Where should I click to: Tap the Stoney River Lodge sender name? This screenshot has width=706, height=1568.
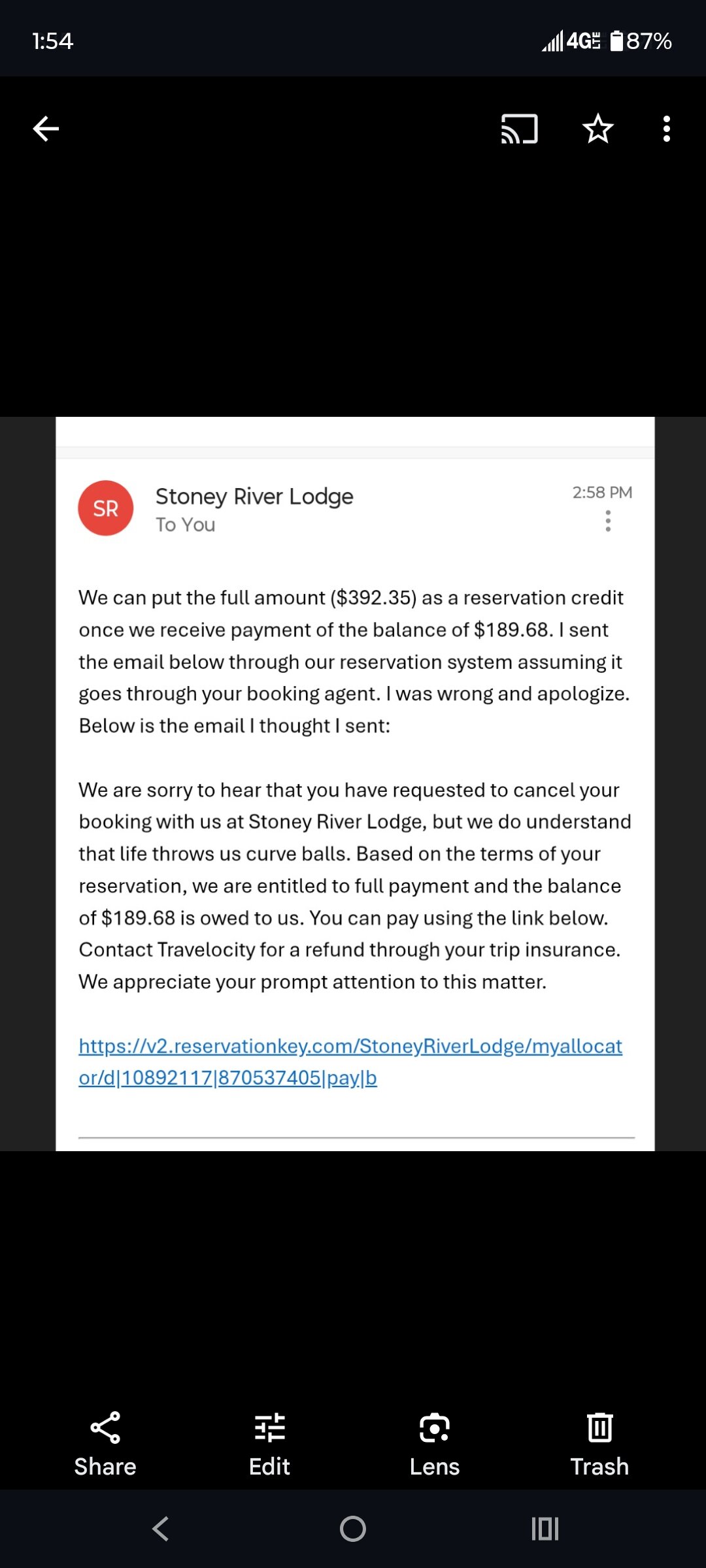254,496
